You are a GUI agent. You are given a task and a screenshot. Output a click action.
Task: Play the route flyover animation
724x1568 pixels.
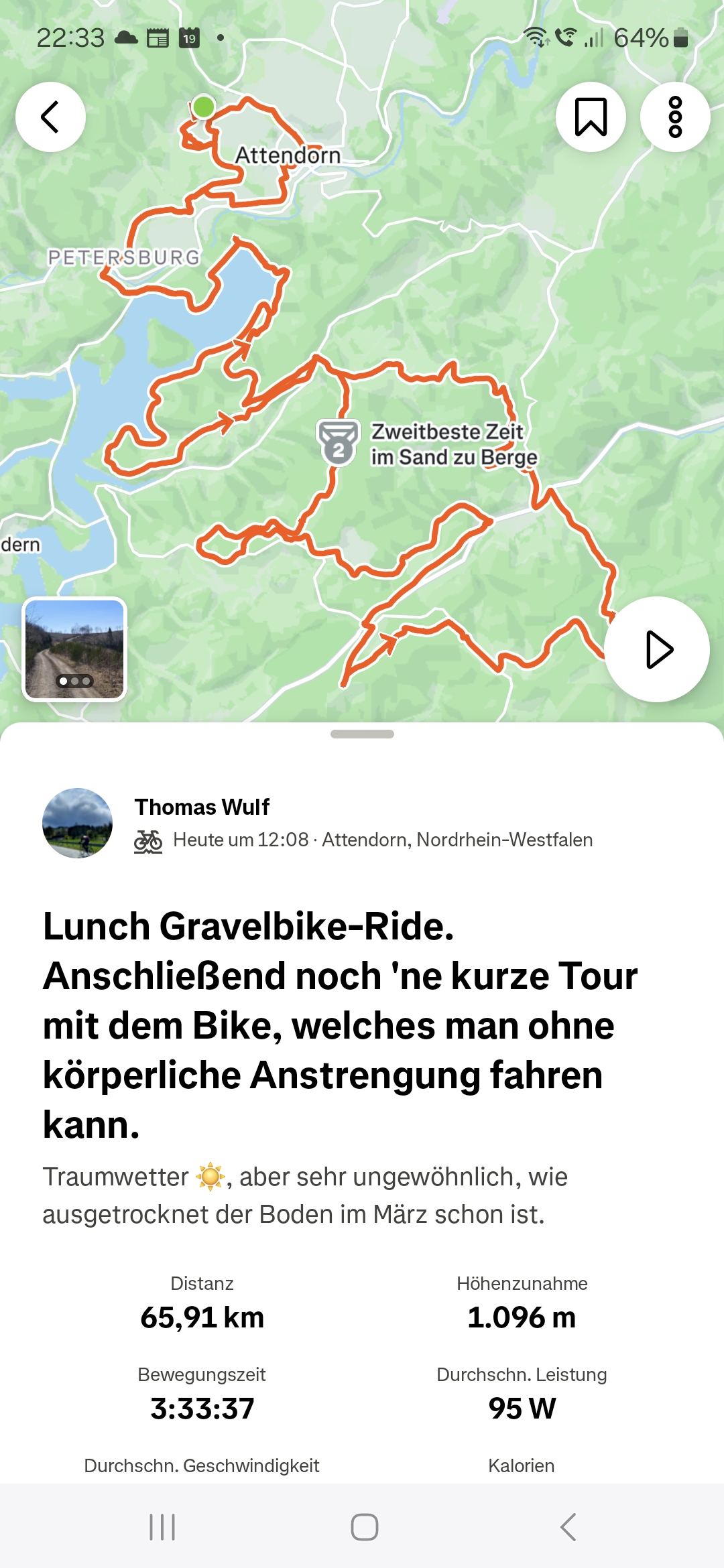(657, 649)
